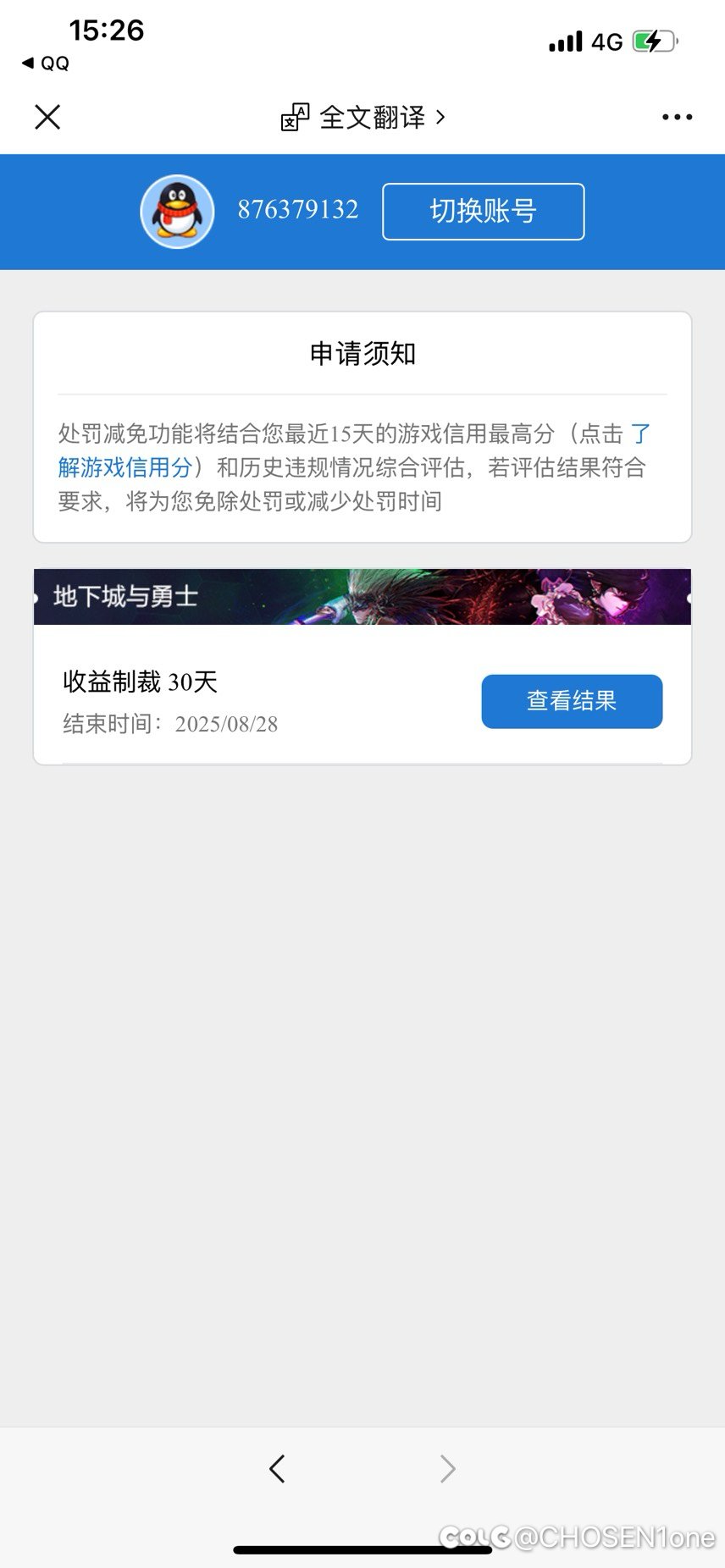Click the 收益制裁 30天 penalty text
Screen dimensions: 725x1568
click(140, 682)
